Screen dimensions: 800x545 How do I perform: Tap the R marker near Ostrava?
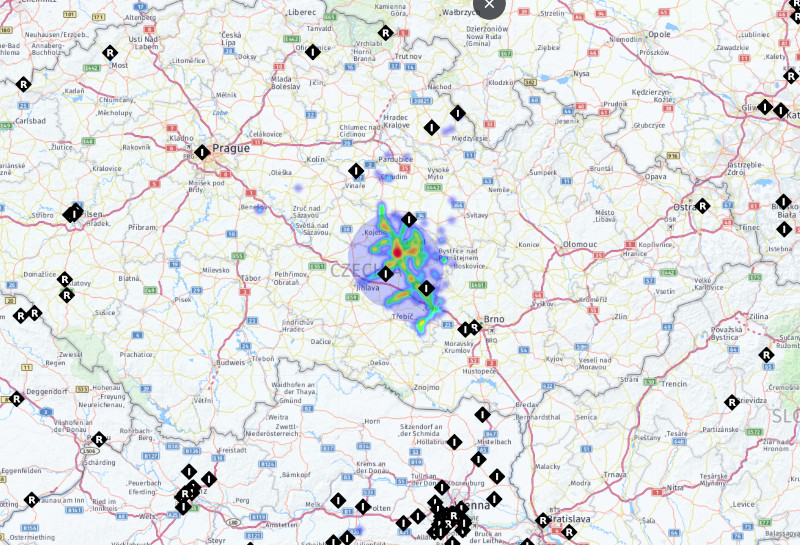coord(703,207)
